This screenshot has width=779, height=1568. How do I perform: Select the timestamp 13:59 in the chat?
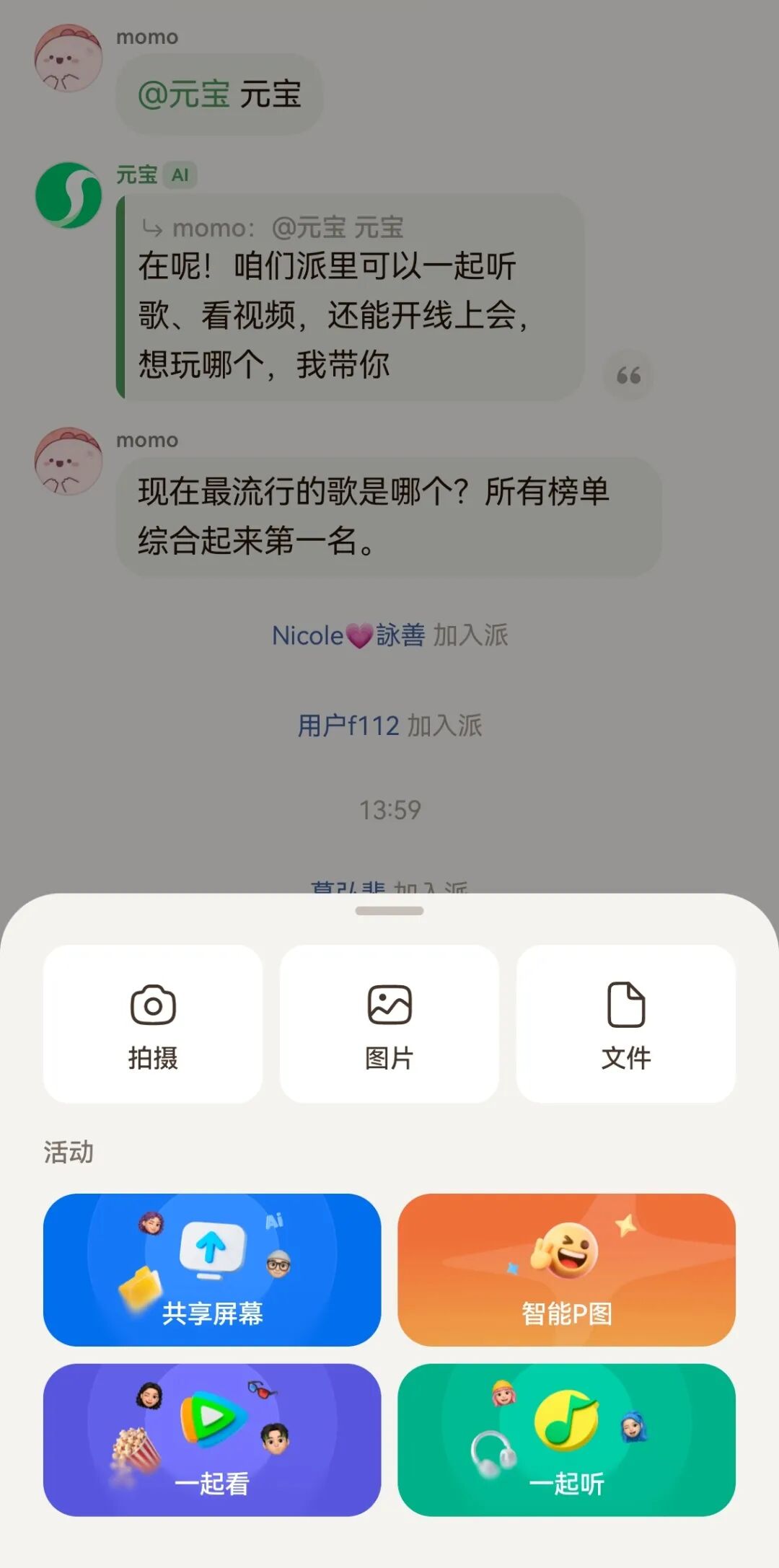(x=389, y=809)
